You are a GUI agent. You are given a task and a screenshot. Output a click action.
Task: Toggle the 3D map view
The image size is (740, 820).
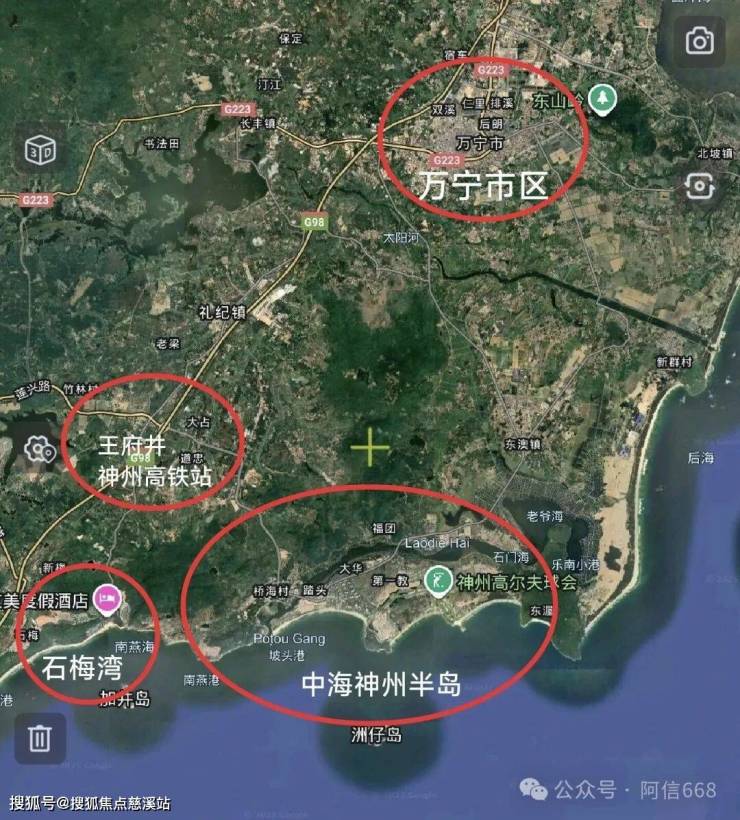(40, 151)
